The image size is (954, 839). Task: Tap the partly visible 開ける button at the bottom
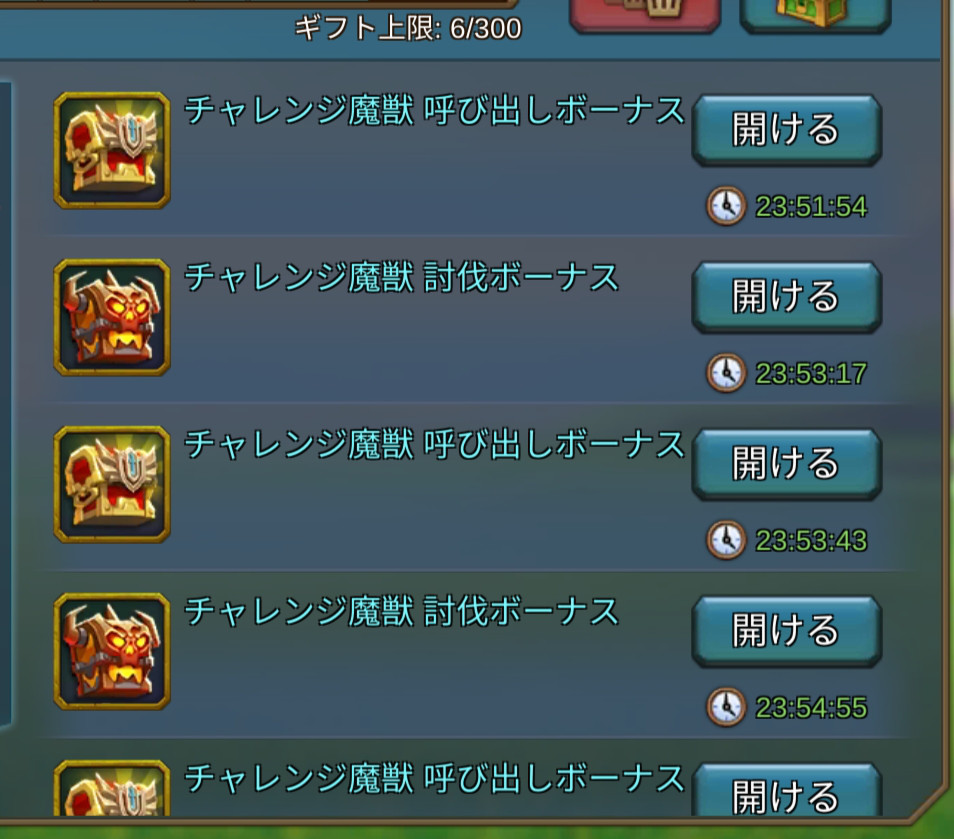point(786,793)
